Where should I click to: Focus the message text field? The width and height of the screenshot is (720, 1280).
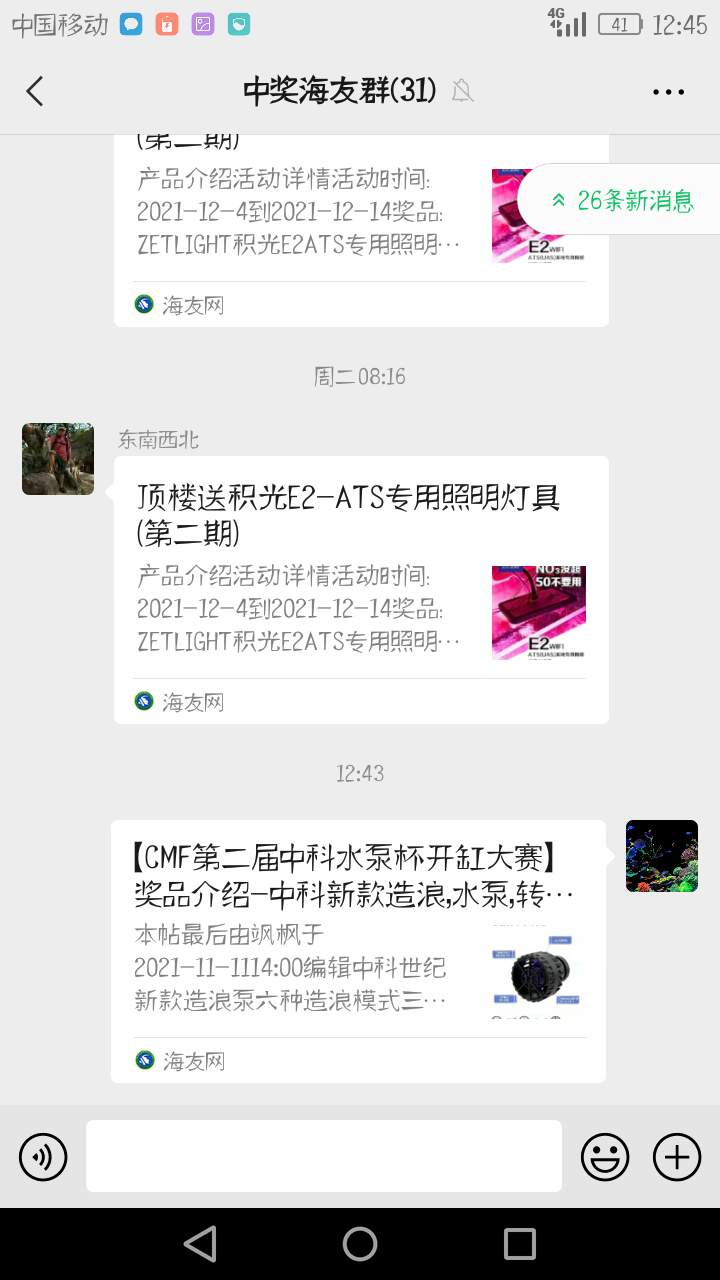[323, 1156]
